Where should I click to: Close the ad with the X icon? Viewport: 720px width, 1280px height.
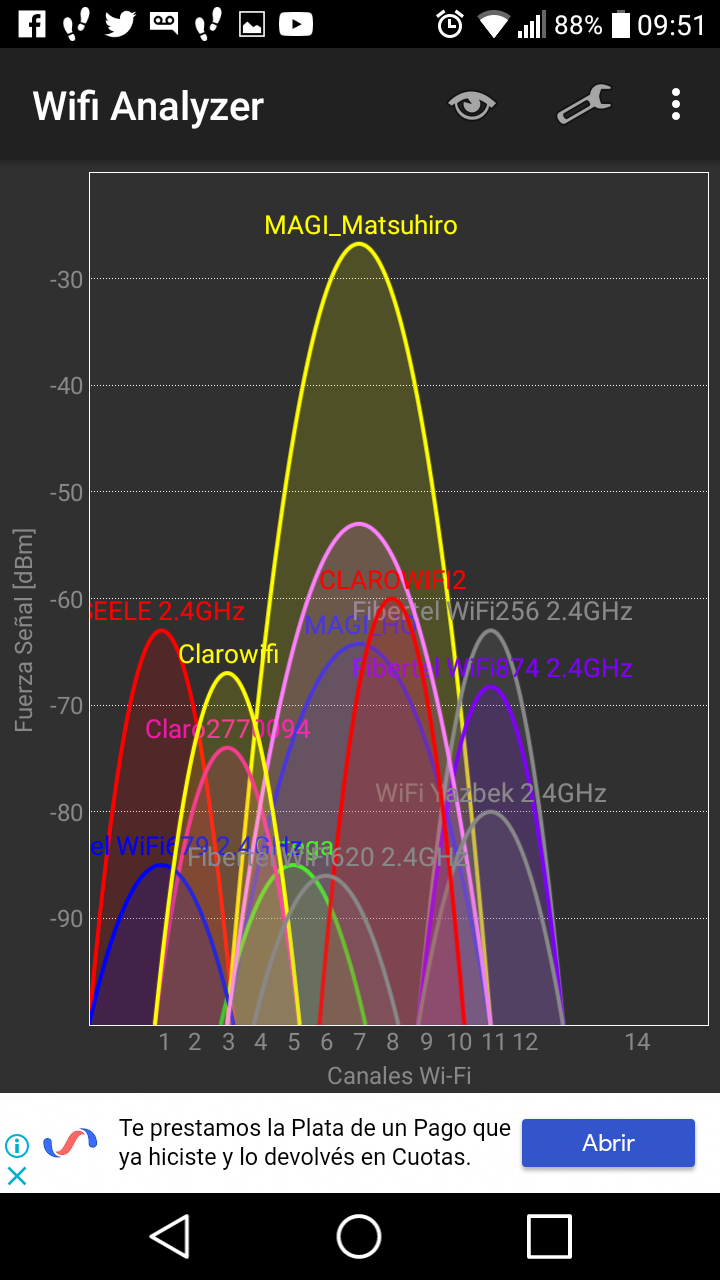coord(17,1176)
